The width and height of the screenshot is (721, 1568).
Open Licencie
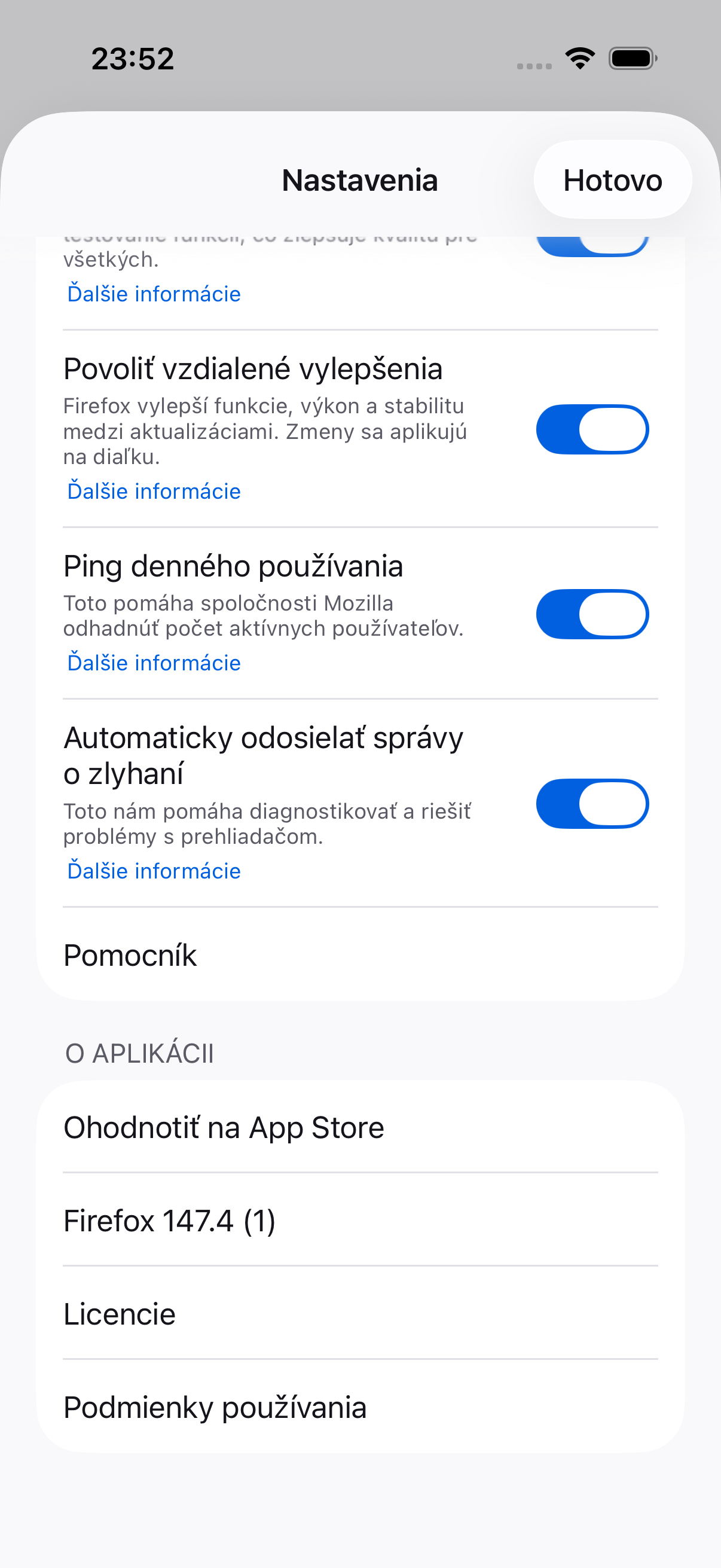point(360,1314)
